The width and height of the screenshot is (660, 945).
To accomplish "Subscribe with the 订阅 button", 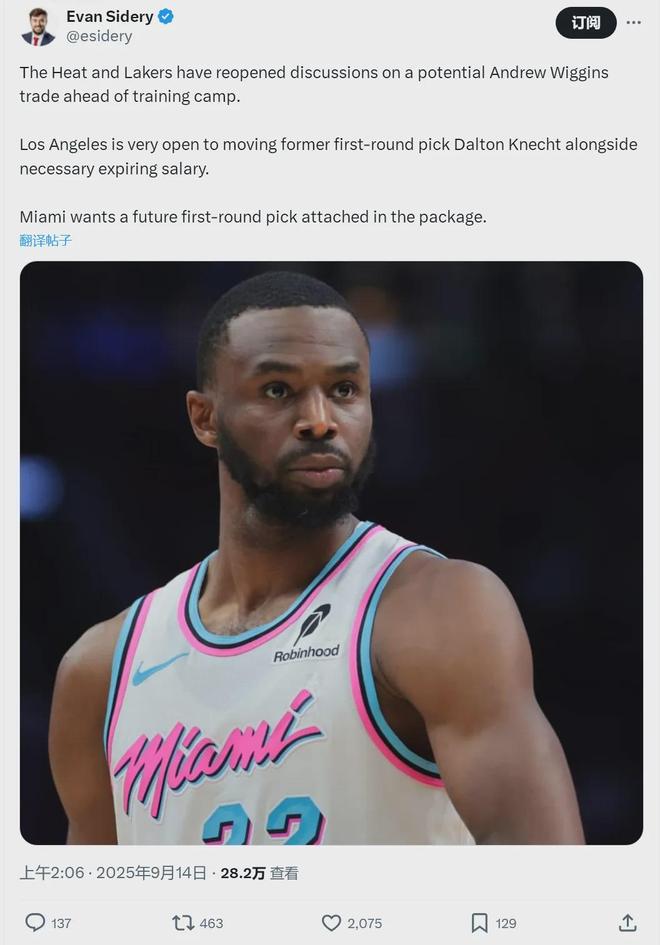I will (585, 23).
